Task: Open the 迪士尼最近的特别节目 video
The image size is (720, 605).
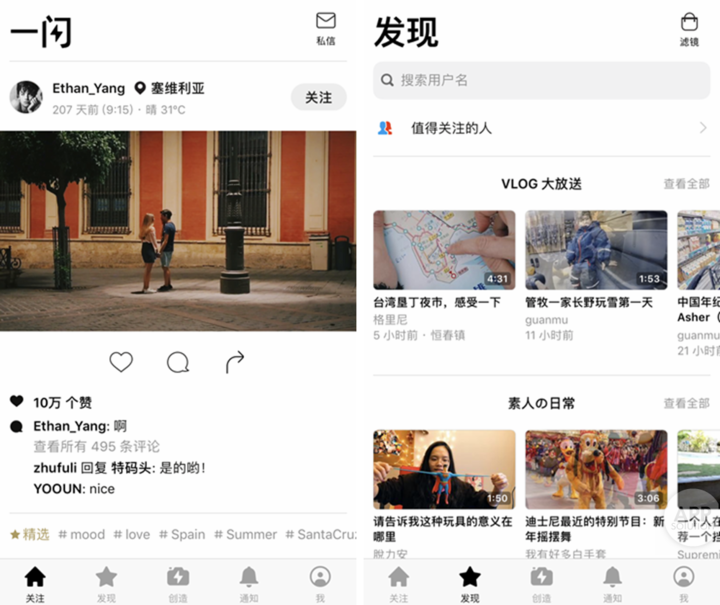Action: click(596, 469)
